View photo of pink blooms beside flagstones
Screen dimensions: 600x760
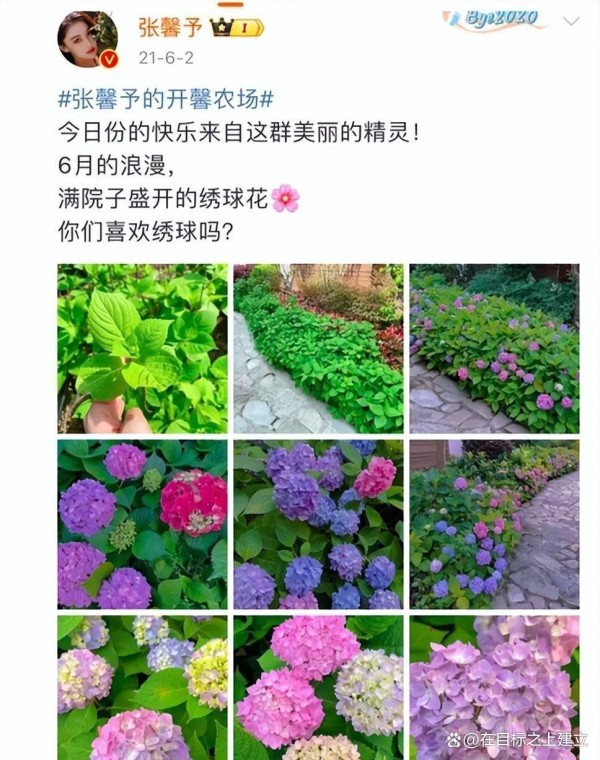[494, 348]
